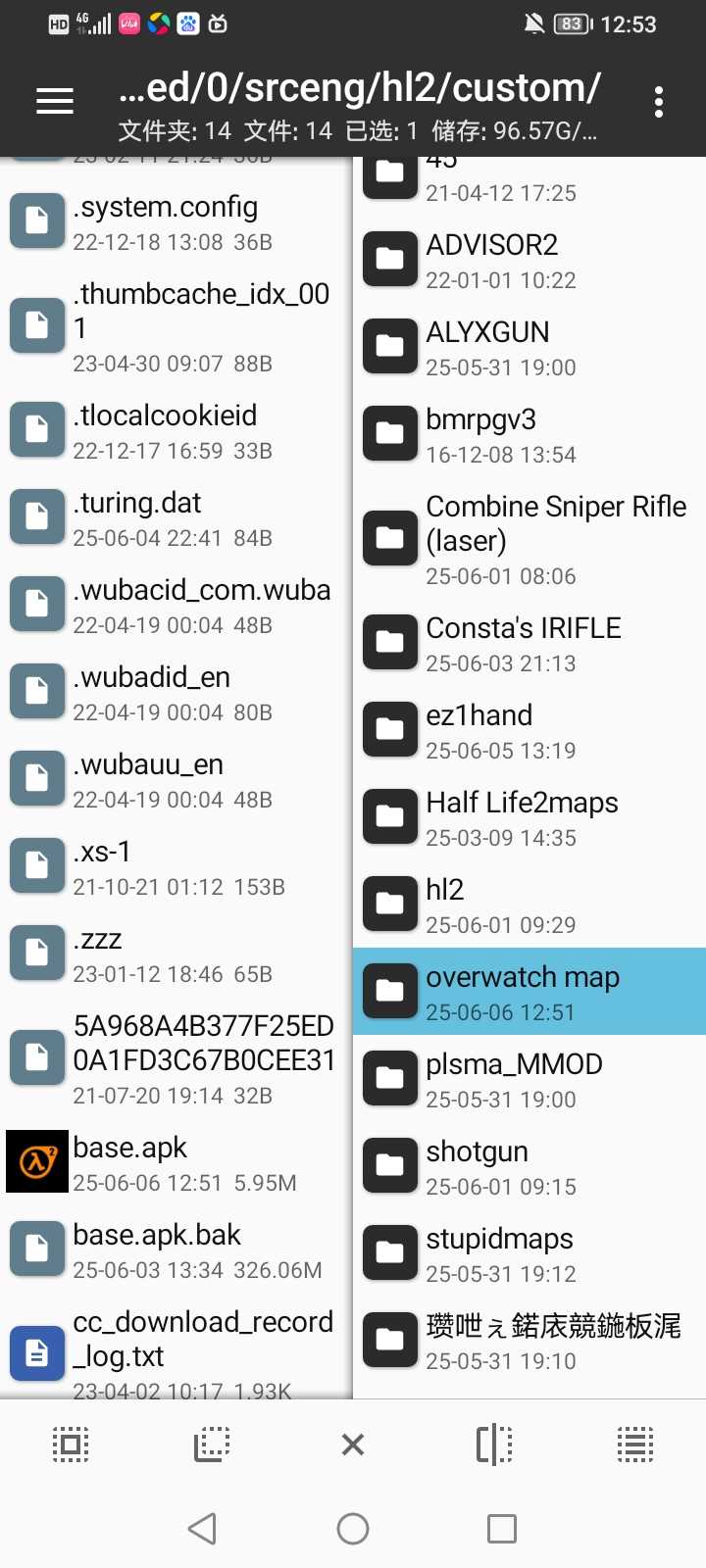Viewport: 706px width, 1568px height.
Task: Open the Combine Sniper Rifle (laser) folder
Action: point(529,539)
